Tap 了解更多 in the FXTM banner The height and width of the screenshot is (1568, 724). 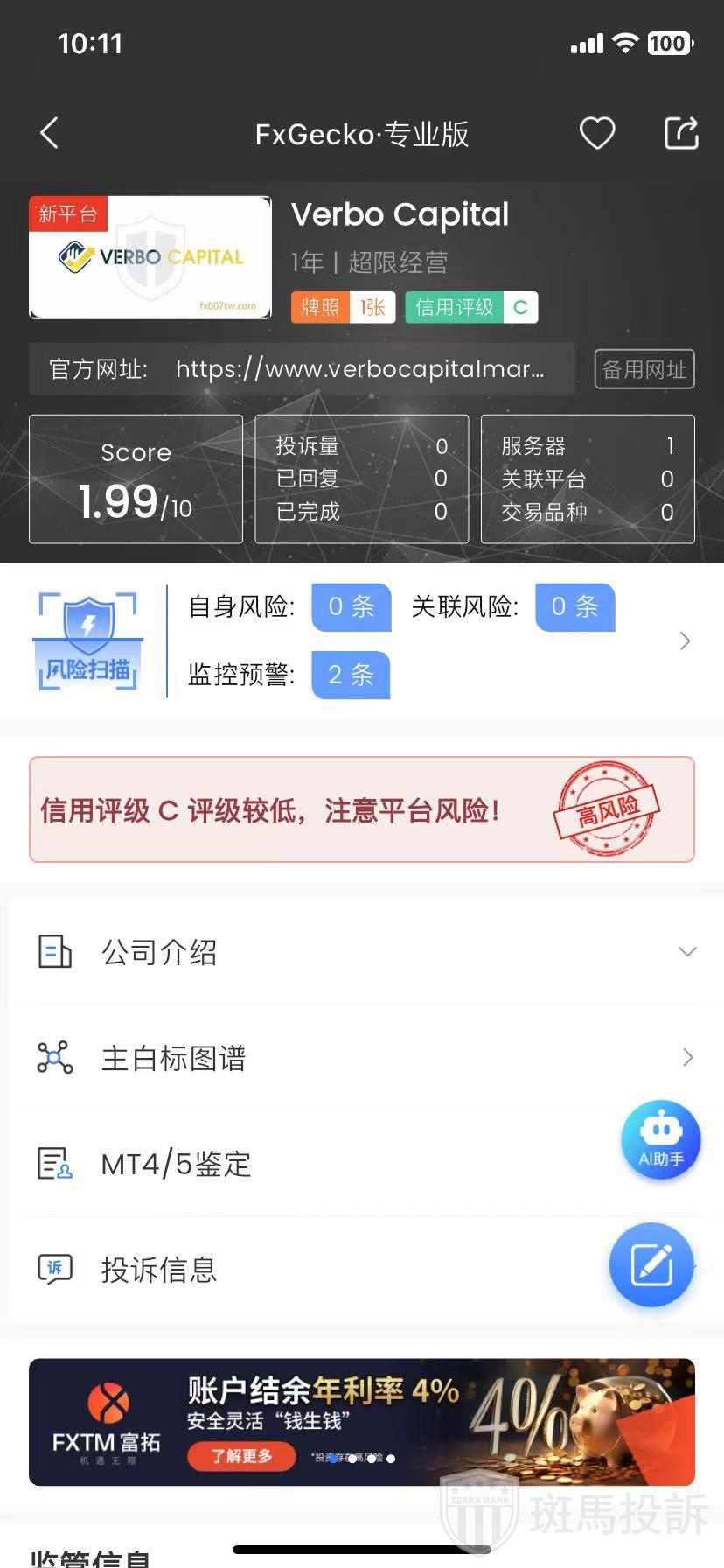point(242,1456)
